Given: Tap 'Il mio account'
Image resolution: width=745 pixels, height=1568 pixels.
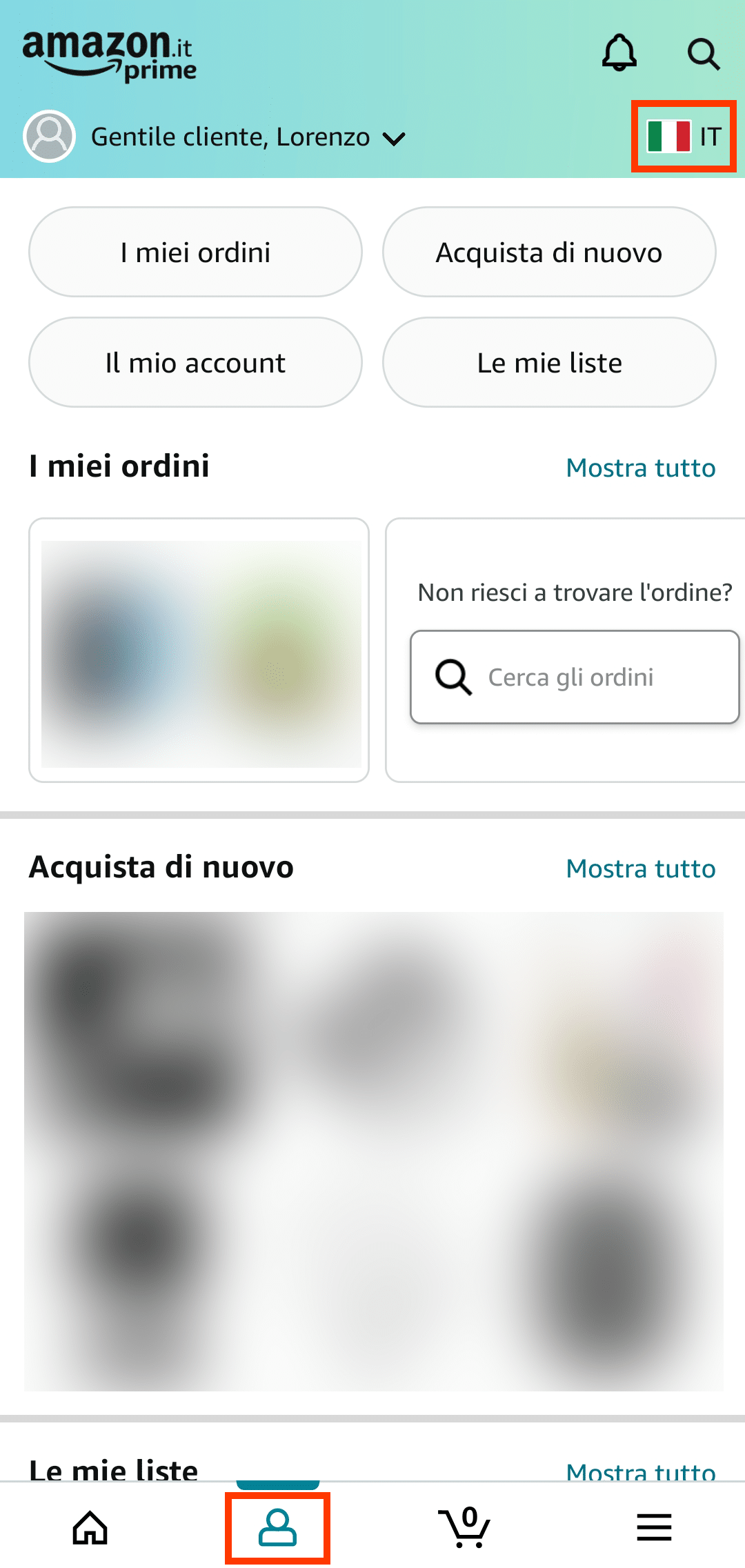Looking at the screenshot, I should click(195, 362).
